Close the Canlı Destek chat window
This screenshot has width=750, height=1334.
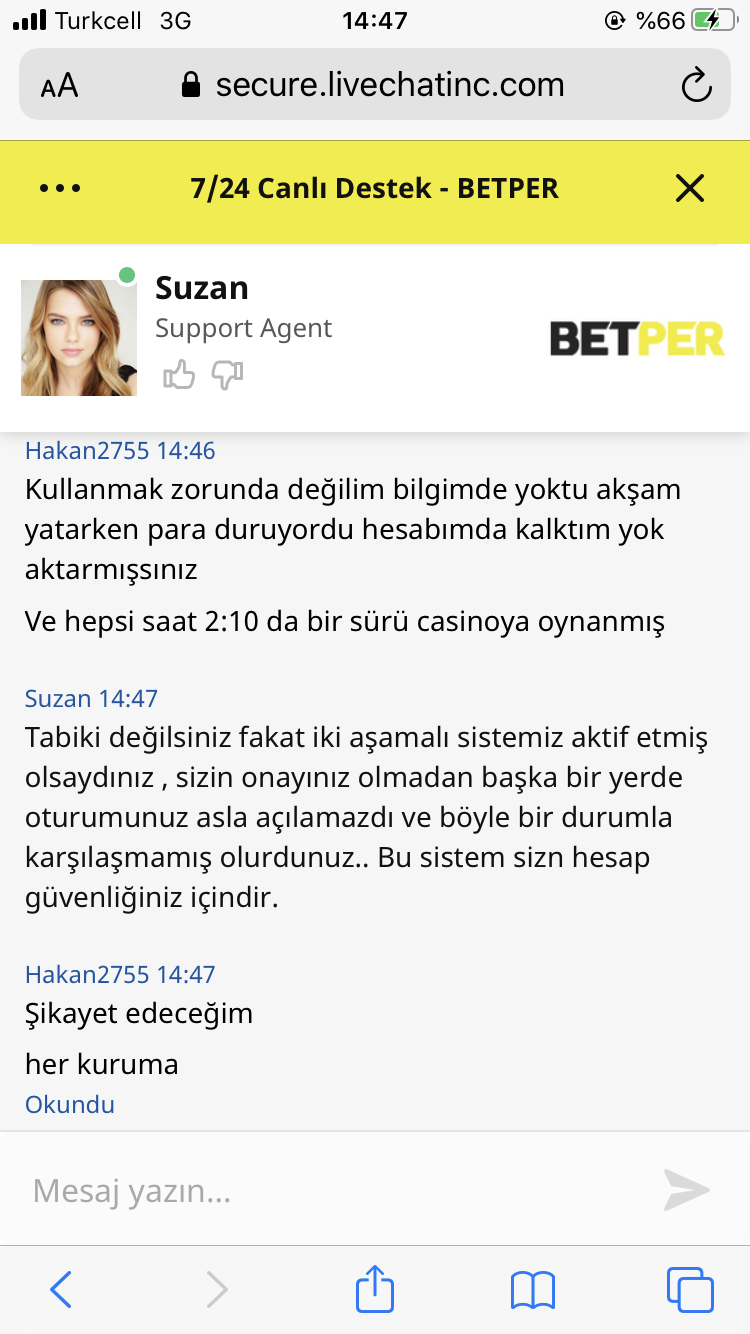coord(690,188)
